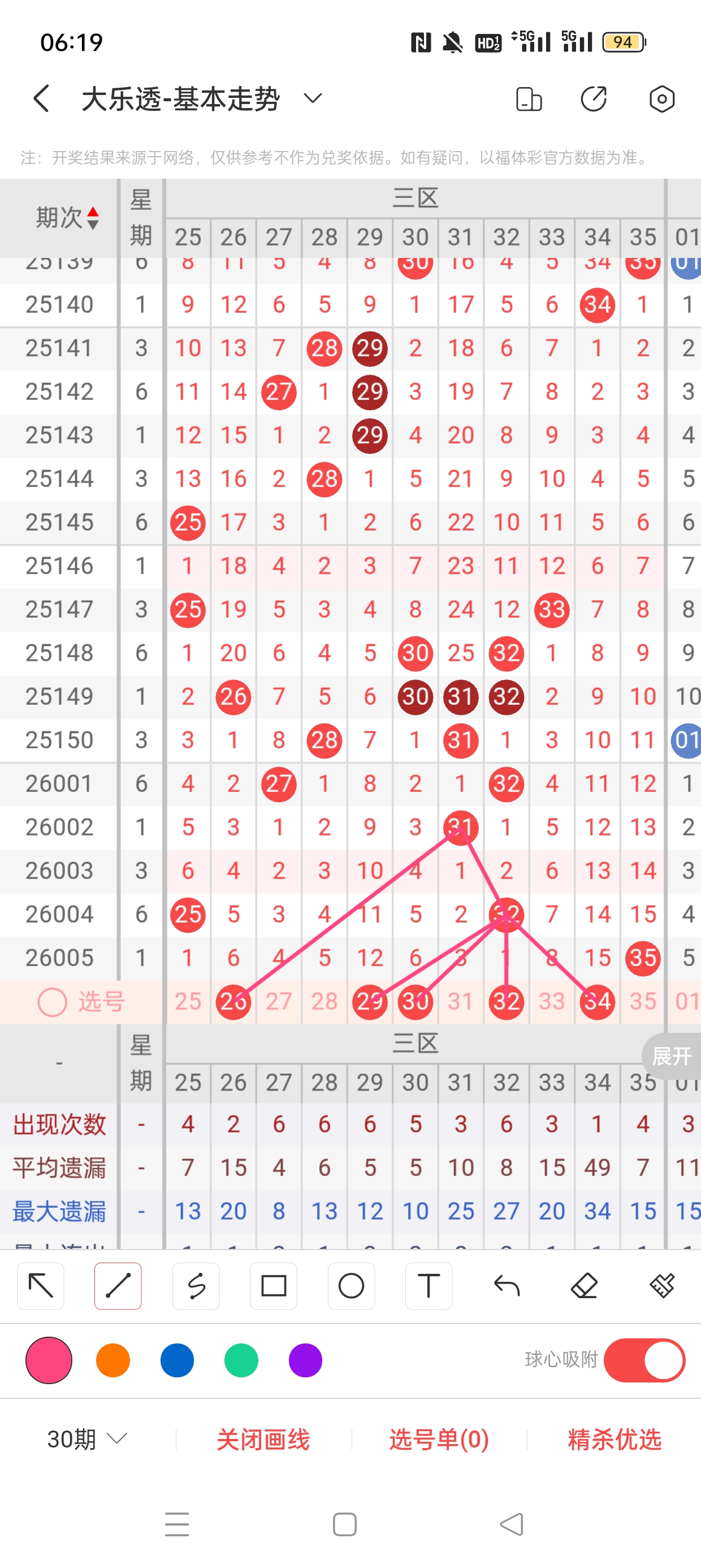The image size is (701, 1568).
Task: Turn off the 球心吸附 switch
Action: [x=644, y=1360]
